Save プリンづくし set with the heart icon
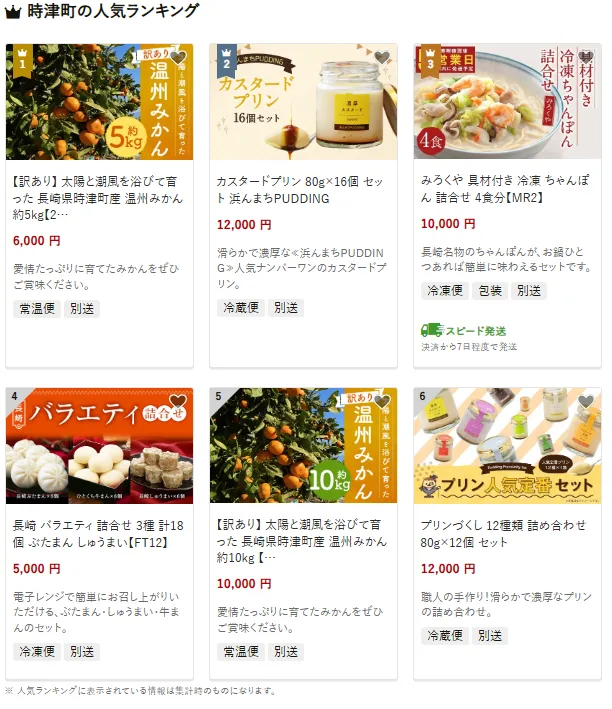Image resolution: width=612 pixels, height=709 pixels. coord(586,402)
